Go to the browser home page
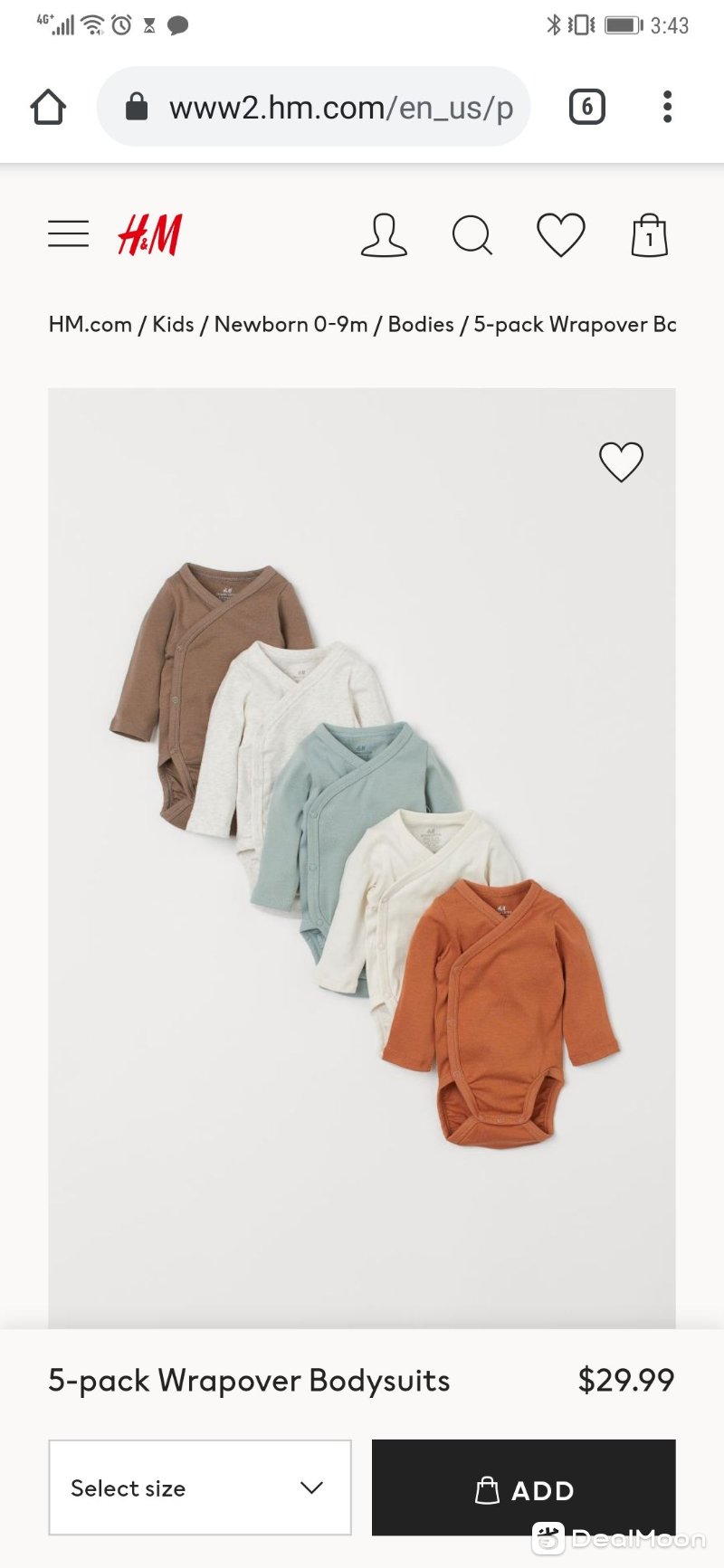The height and width of the screenshot is (1568, 724). click(48, 107)
